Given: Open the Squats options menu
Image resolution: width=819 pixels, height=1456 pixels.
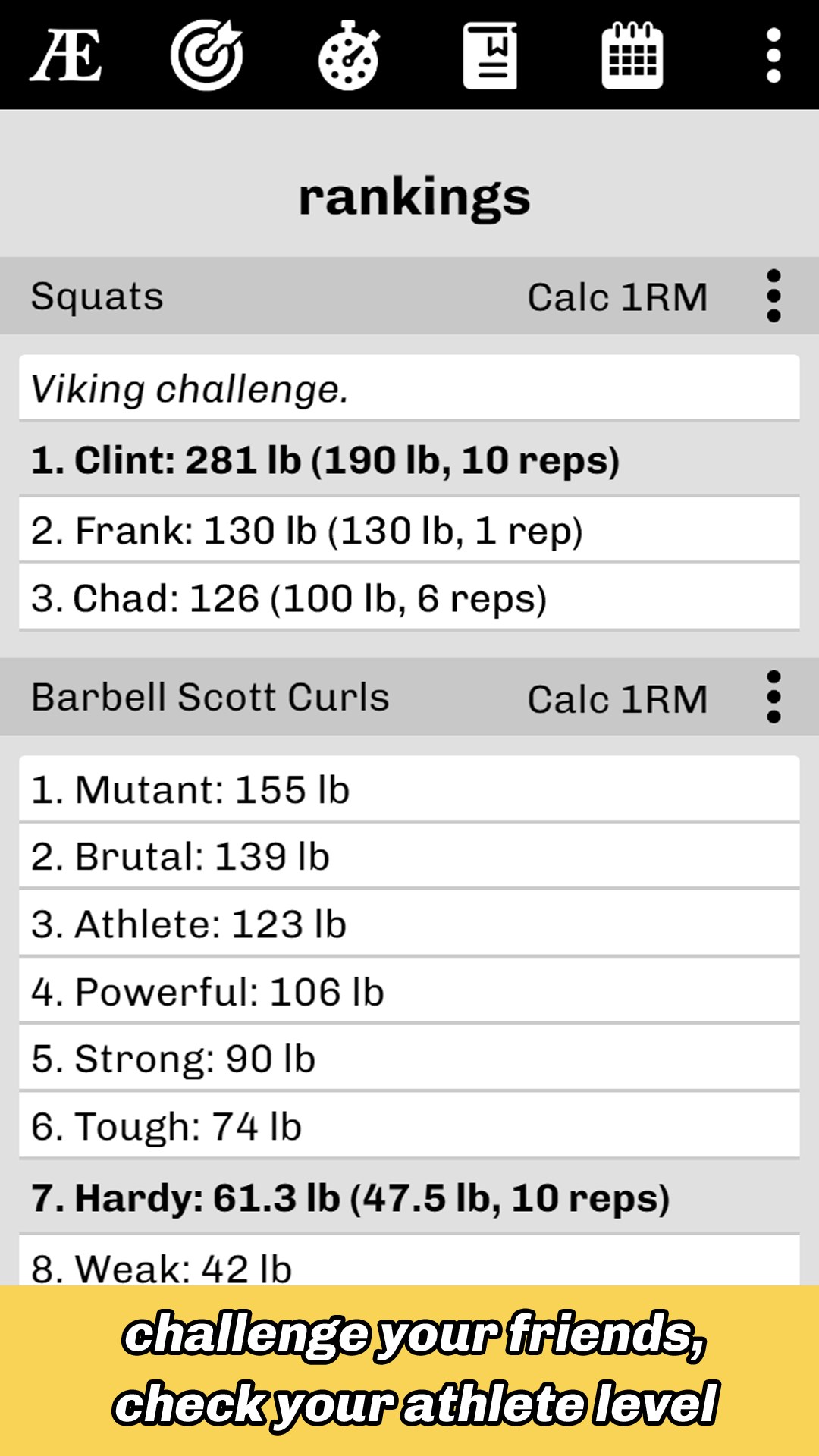Looking at the screenshot, I should [x=773, y=296].
